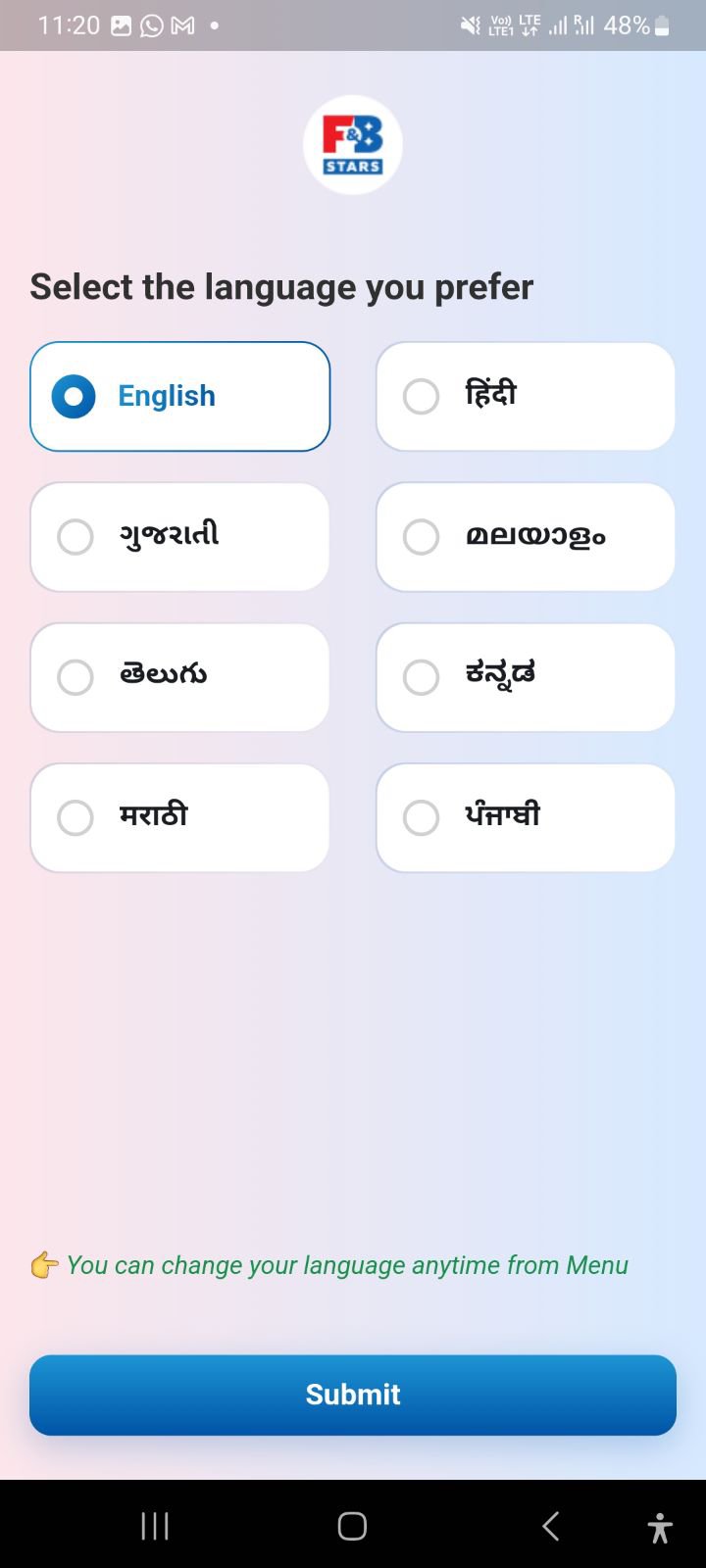Pick the മലയാളം language option
This screenshot has height=1568, width=706.
tap(525, 536)
